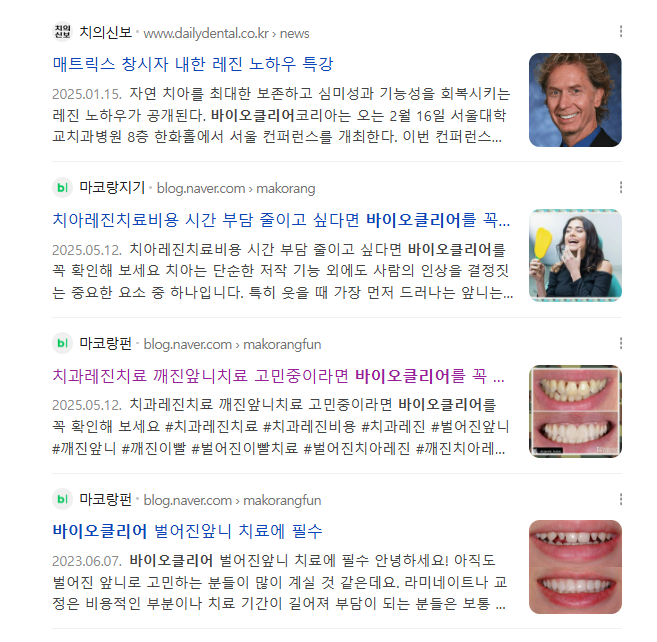
Task: Tap the laughing woman thumbnail of the 마코랑지기 result
Action: click(x=575, y=255)
